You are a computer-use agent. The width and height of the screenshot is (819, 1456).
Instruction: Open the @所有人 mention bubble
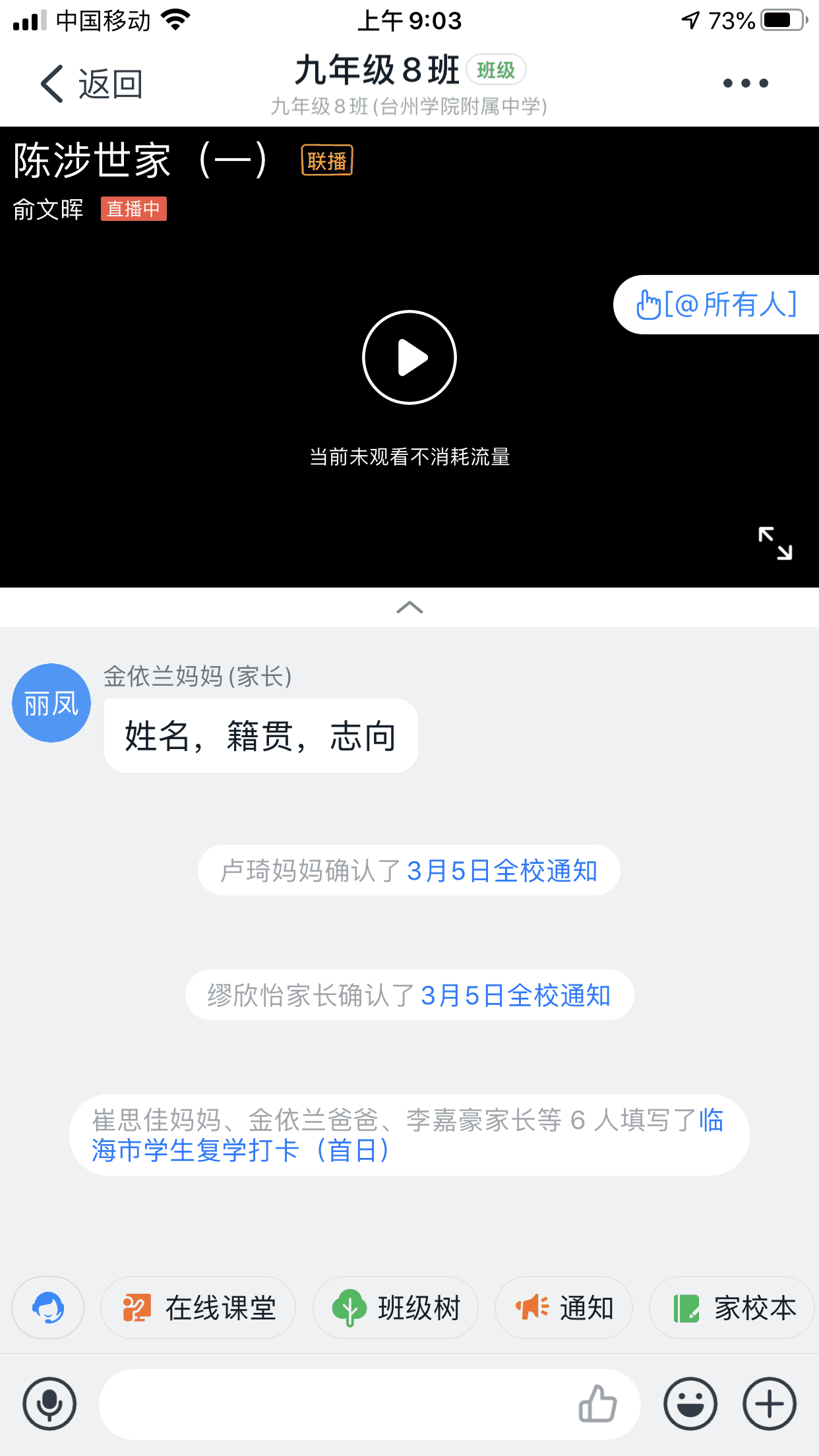pyautogui.click(x=717, y=305)
